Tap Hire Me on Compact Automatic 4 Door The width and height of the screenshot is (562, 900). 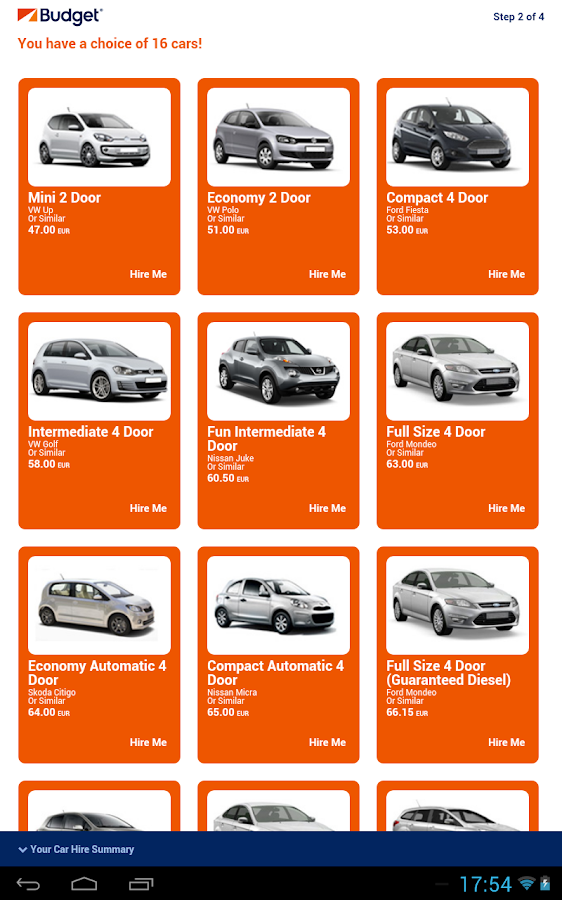tap(327, 743)
